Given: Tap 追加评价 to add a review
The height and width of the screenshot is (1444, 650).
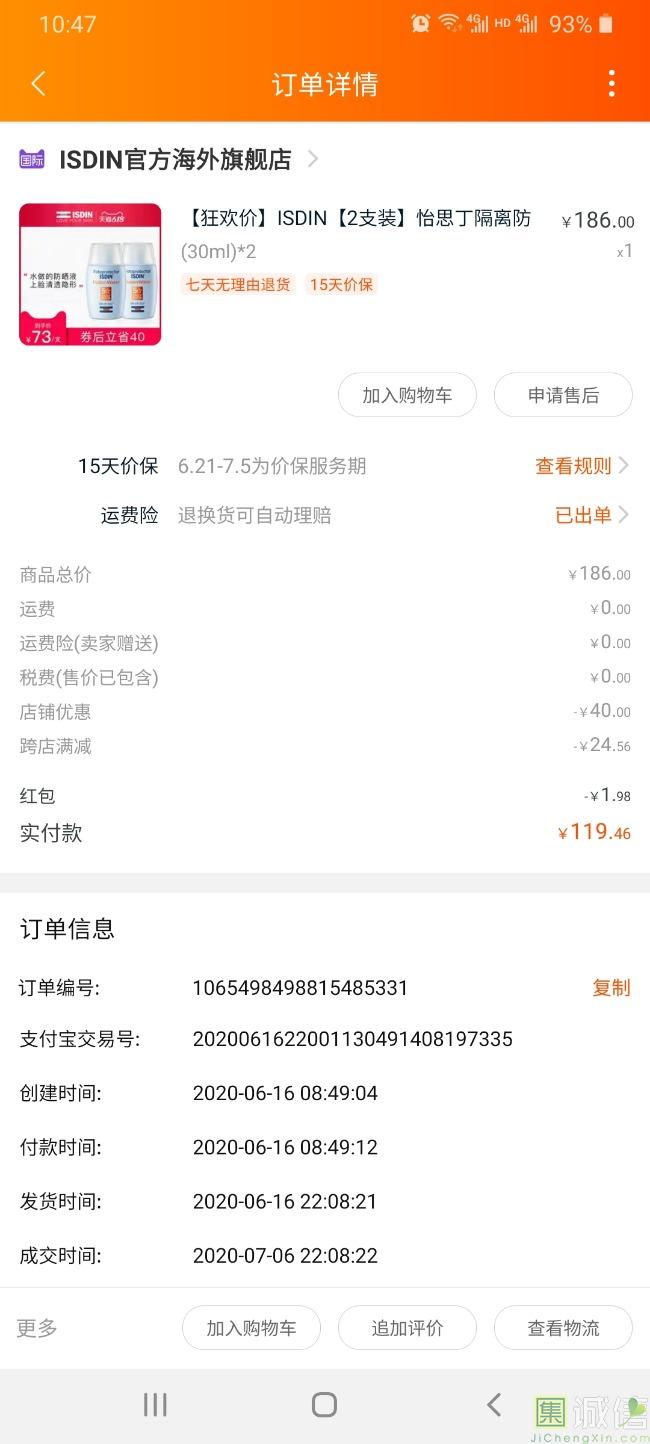Looking at the screenshot, I should (407, 1328).
